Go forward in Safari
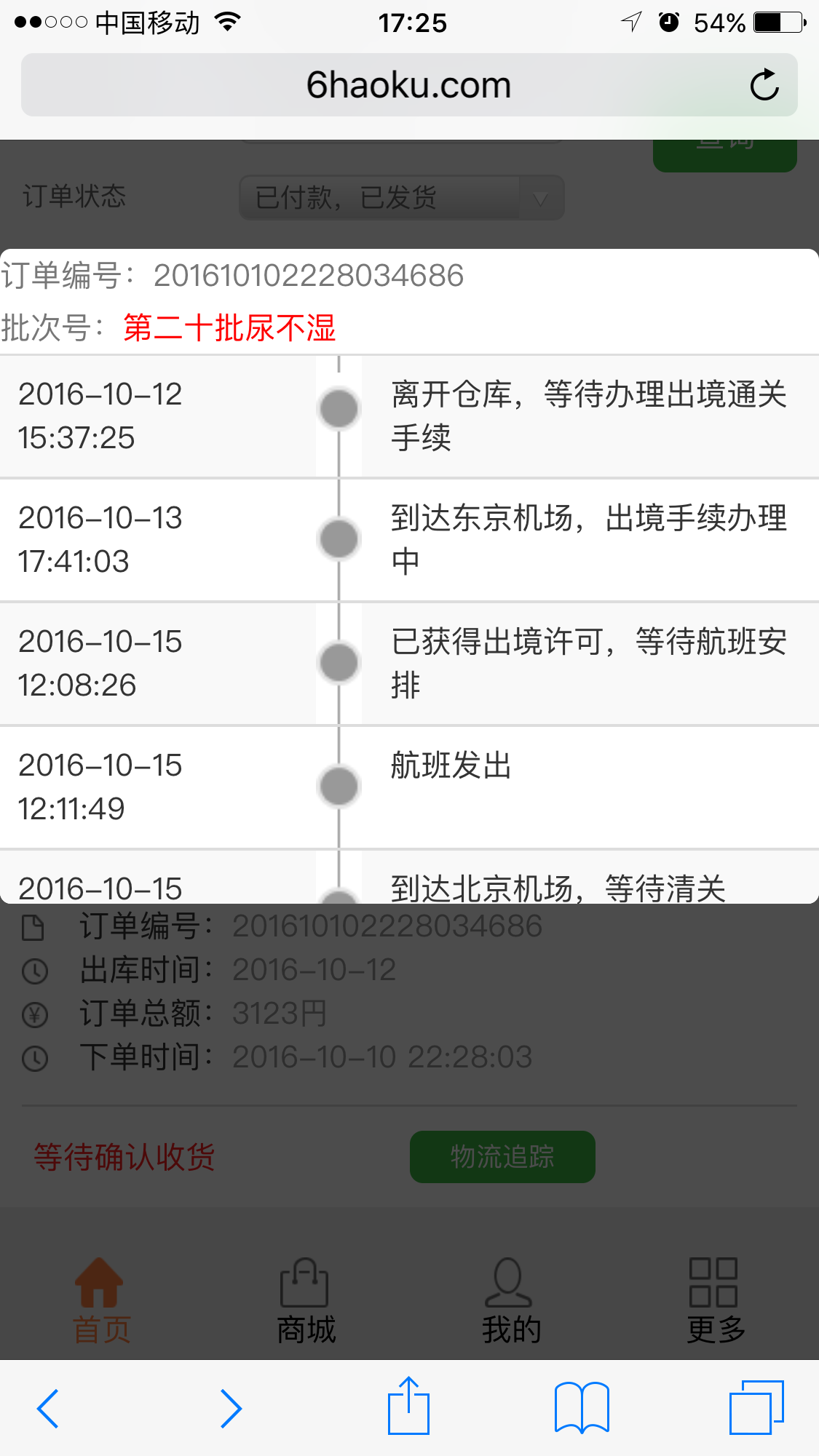 pos(230,1408)
